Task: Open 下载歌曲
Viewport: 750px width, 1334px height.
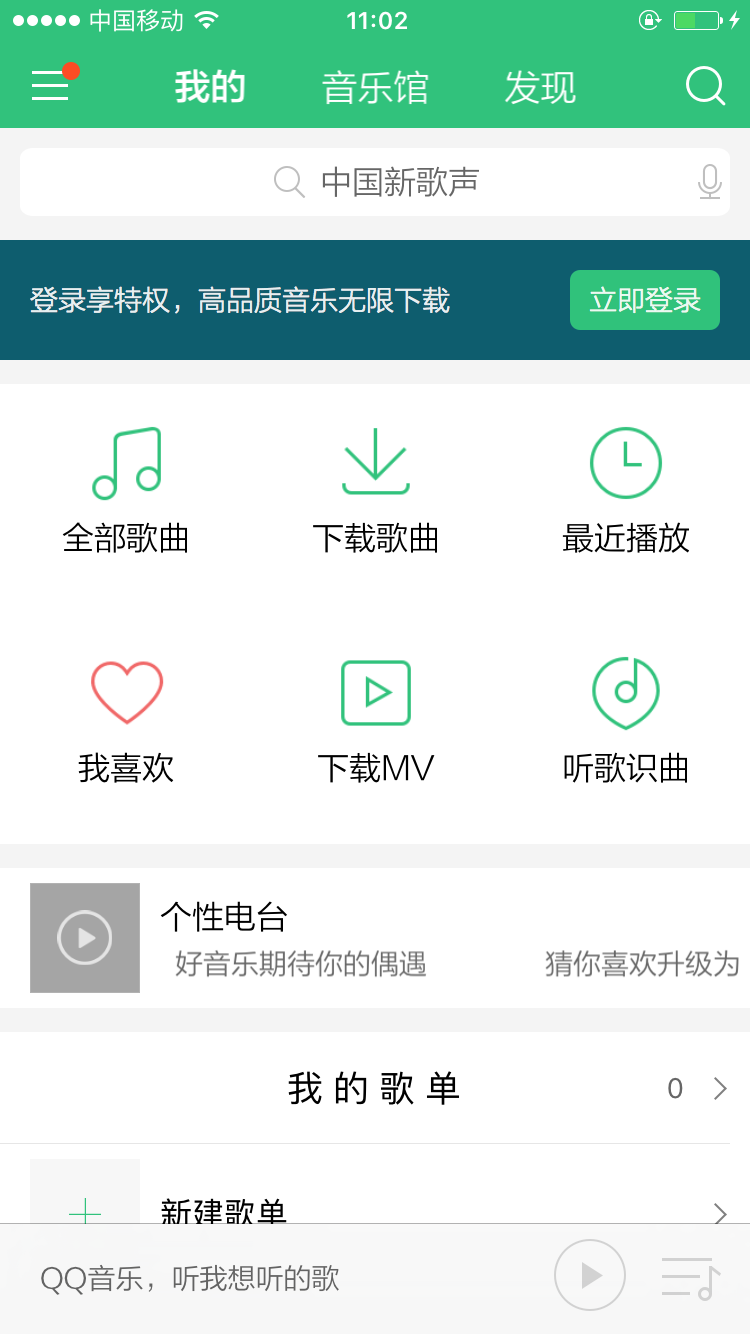Action: click(x=375, y=490)
